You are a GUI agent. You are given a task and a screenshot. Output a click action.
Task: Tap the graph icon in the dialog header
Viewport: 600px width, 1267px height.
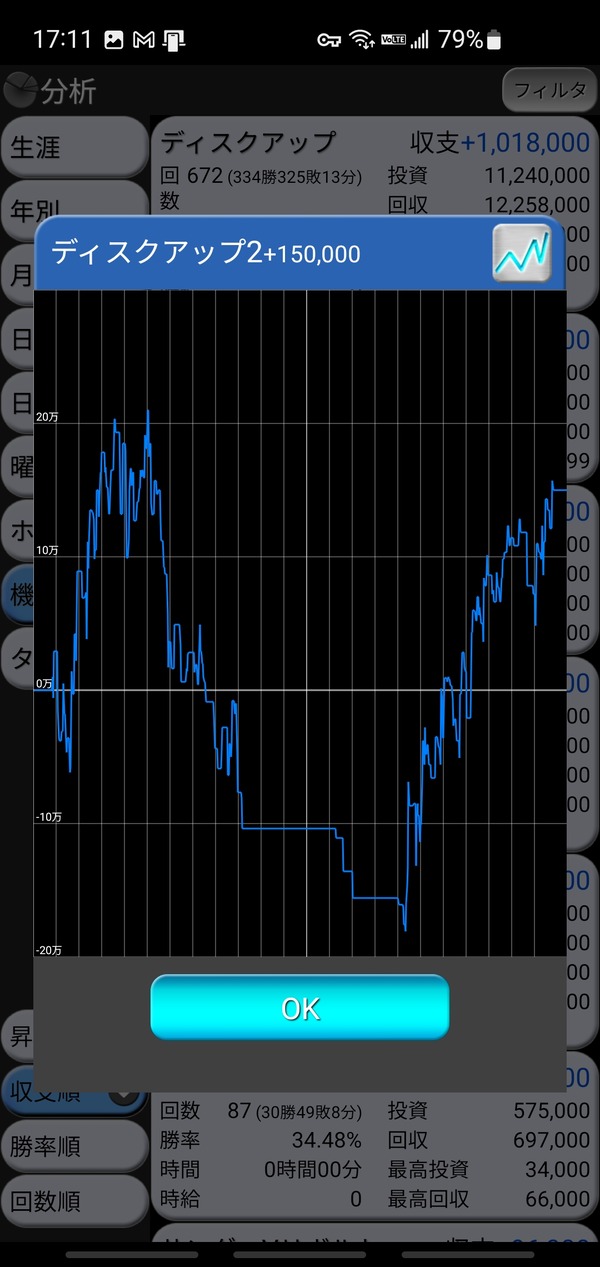[x=521, y=252]
